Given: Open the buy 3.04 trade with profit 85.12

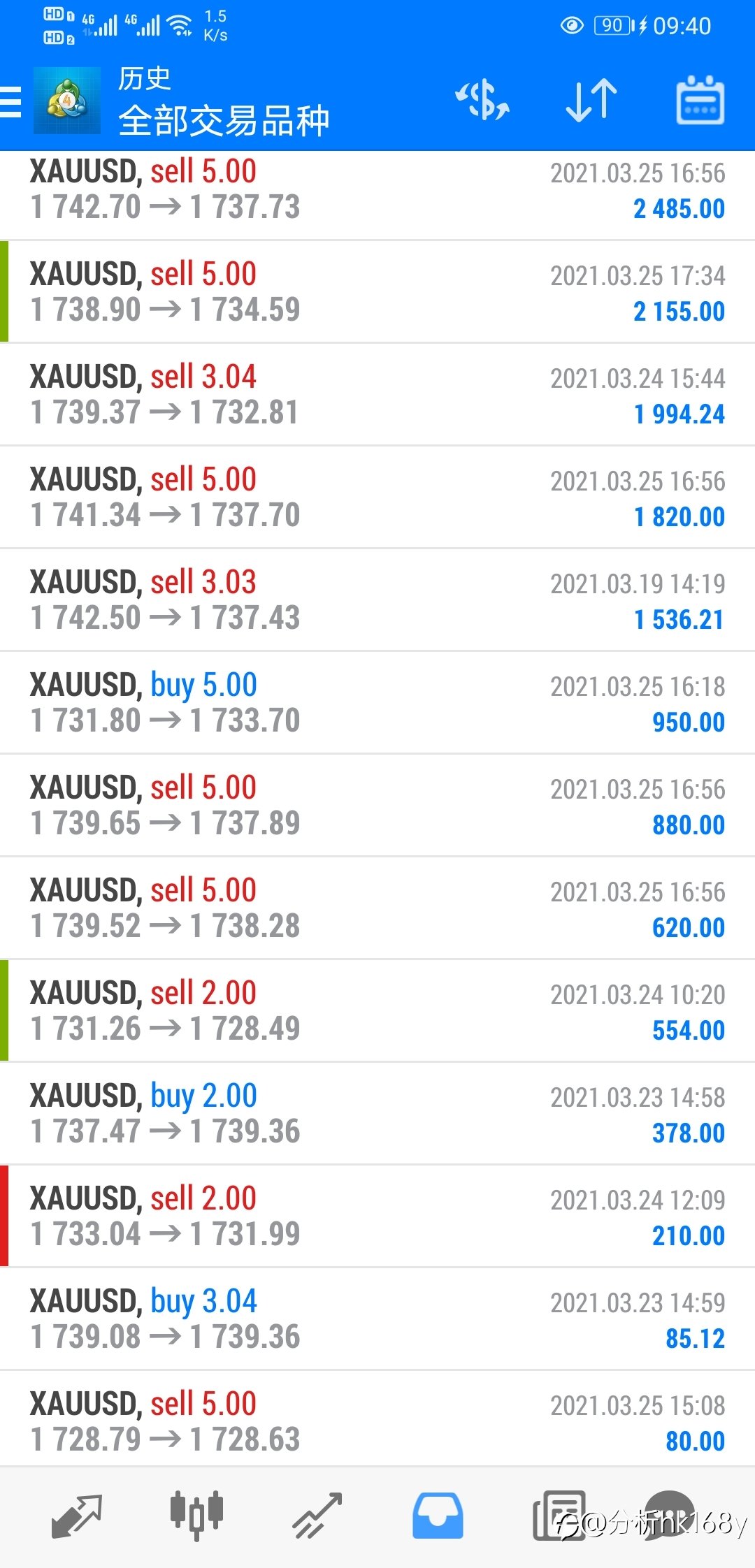Looking at the screenshot, I should 377,1319.
